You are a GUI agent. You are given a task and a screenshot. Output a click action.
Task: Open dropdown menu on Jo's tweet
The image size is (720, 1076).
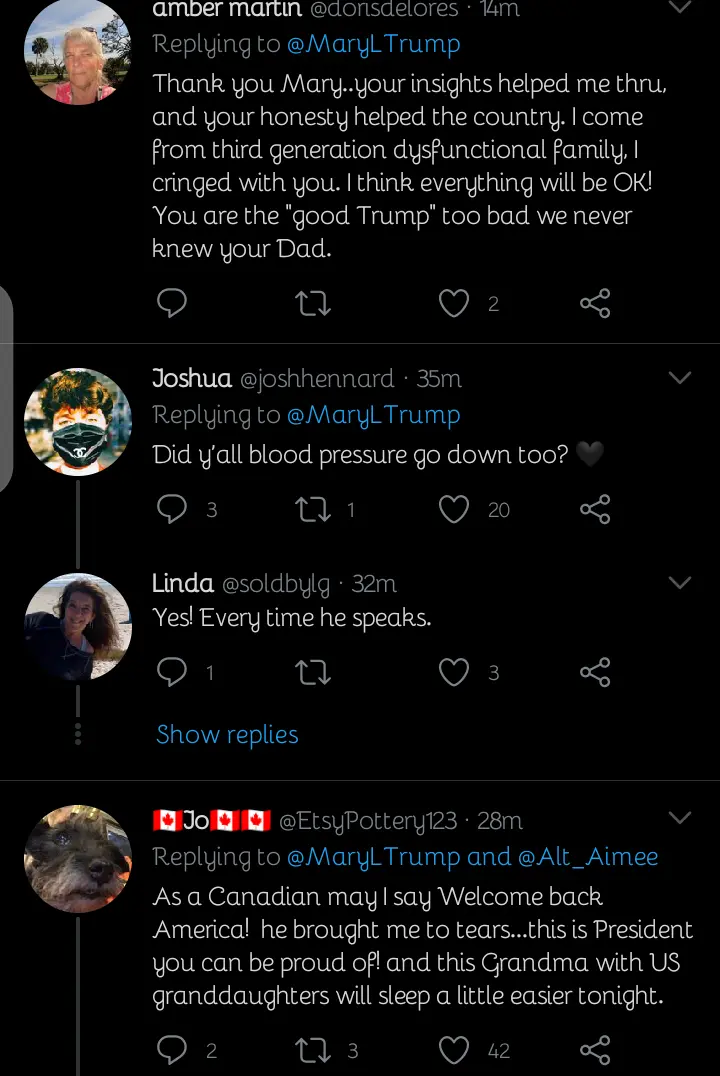(680, 818)
